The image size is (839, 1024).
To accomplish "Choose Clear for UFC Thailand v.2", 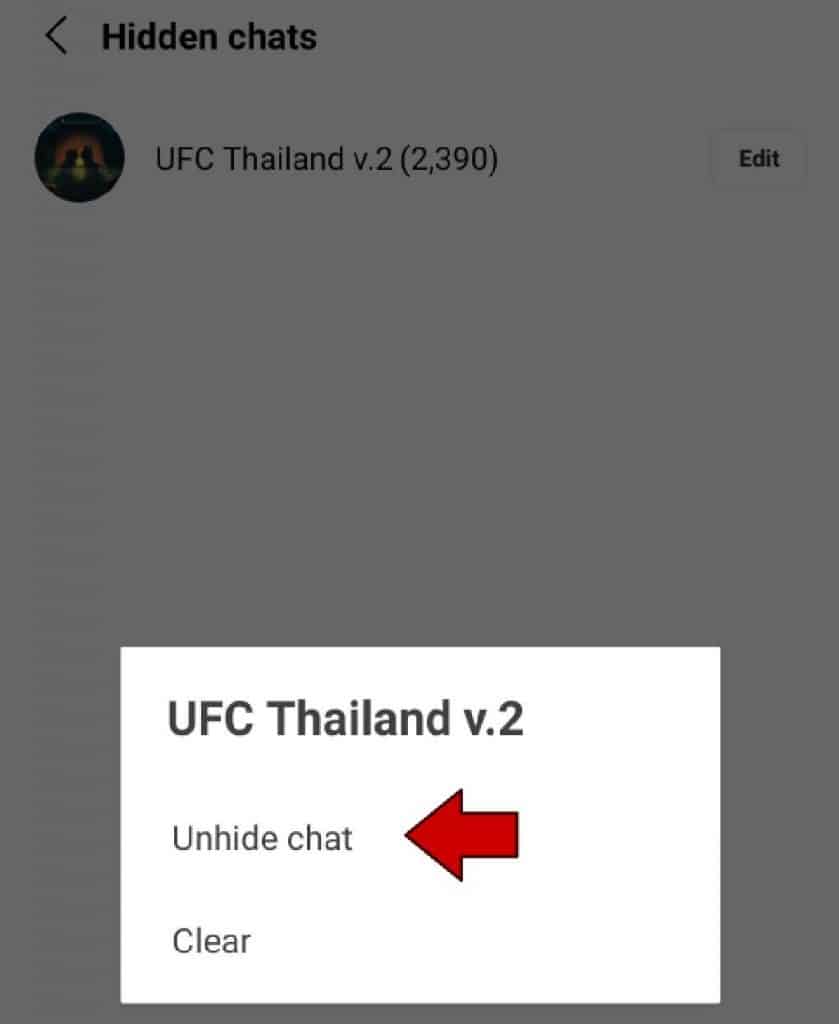I will click(x=211, y=941).
